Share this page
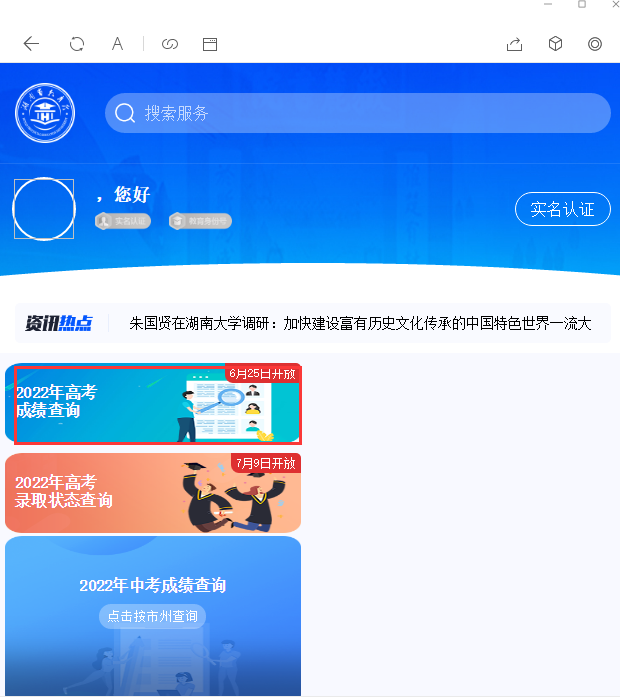 (x=515, y=44)
